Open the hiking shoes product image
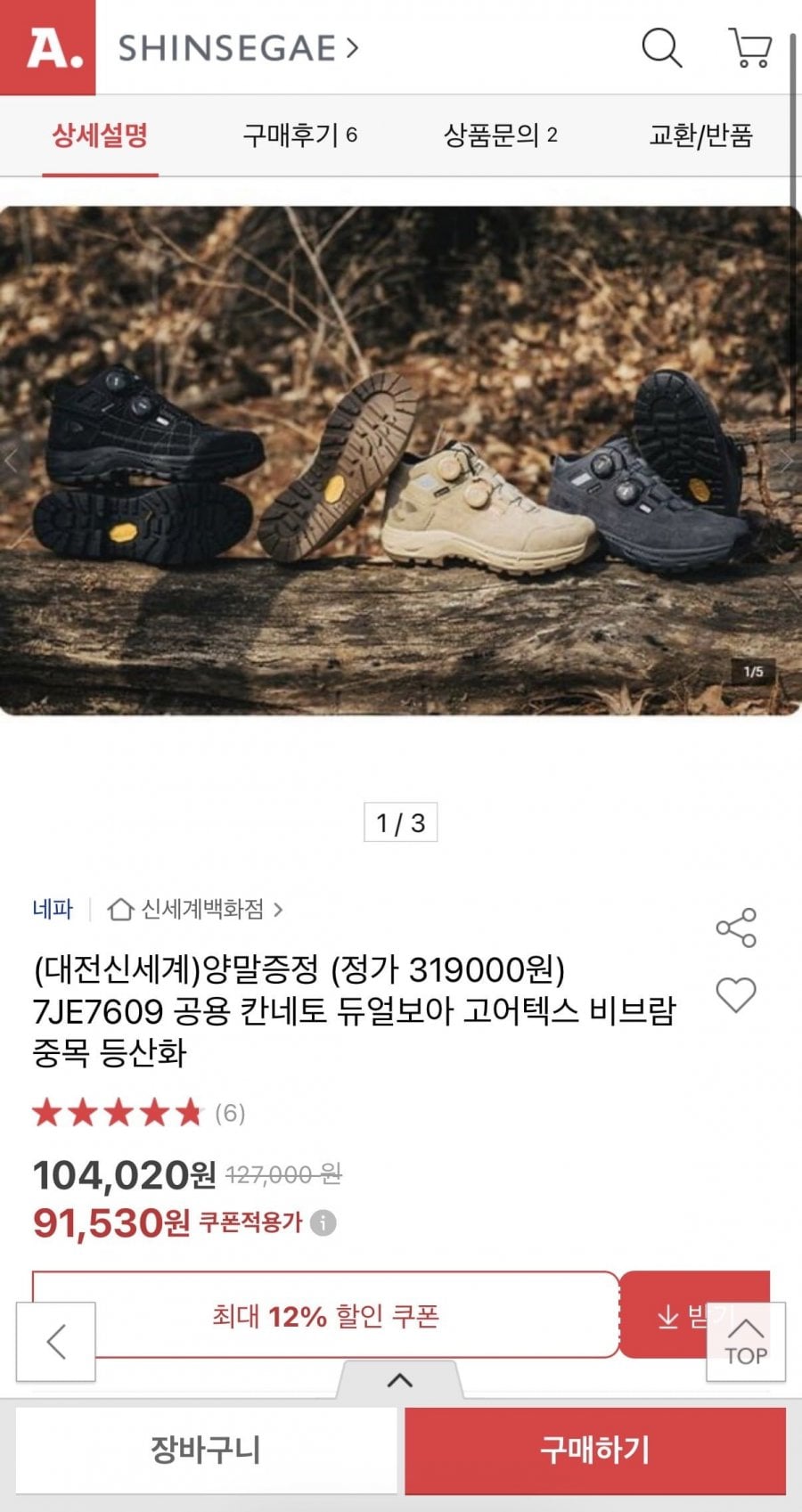The width and height of the screenshot is (802, 1512). click(400, 461)
